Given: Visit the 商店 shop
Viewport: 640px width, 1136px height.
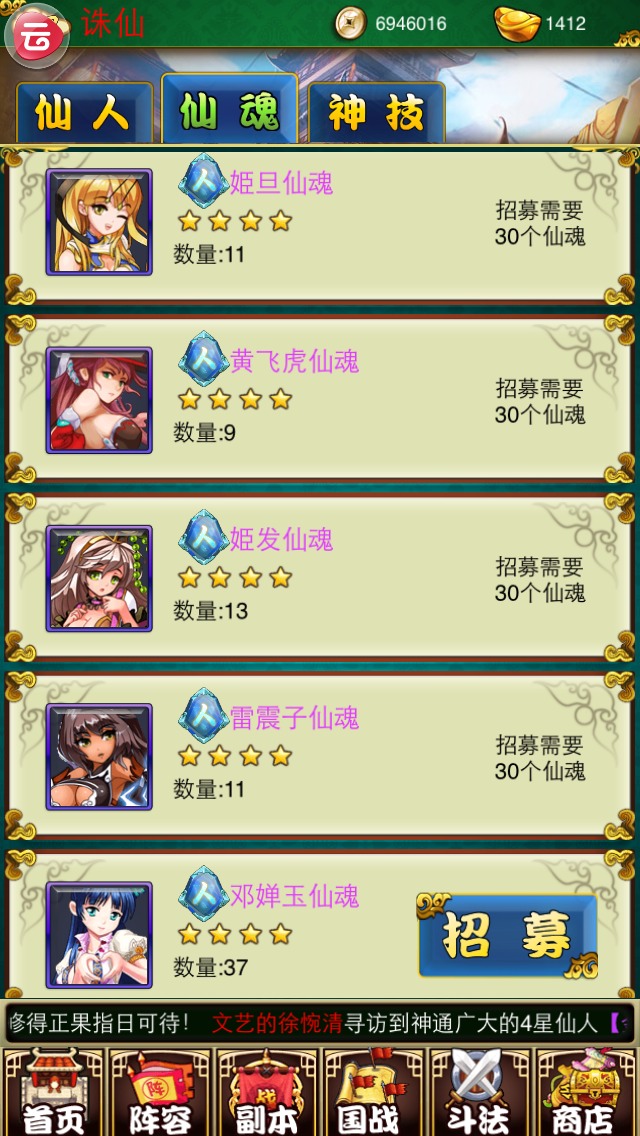Looking at the screenshot, I should click(x=586, y=1093).
